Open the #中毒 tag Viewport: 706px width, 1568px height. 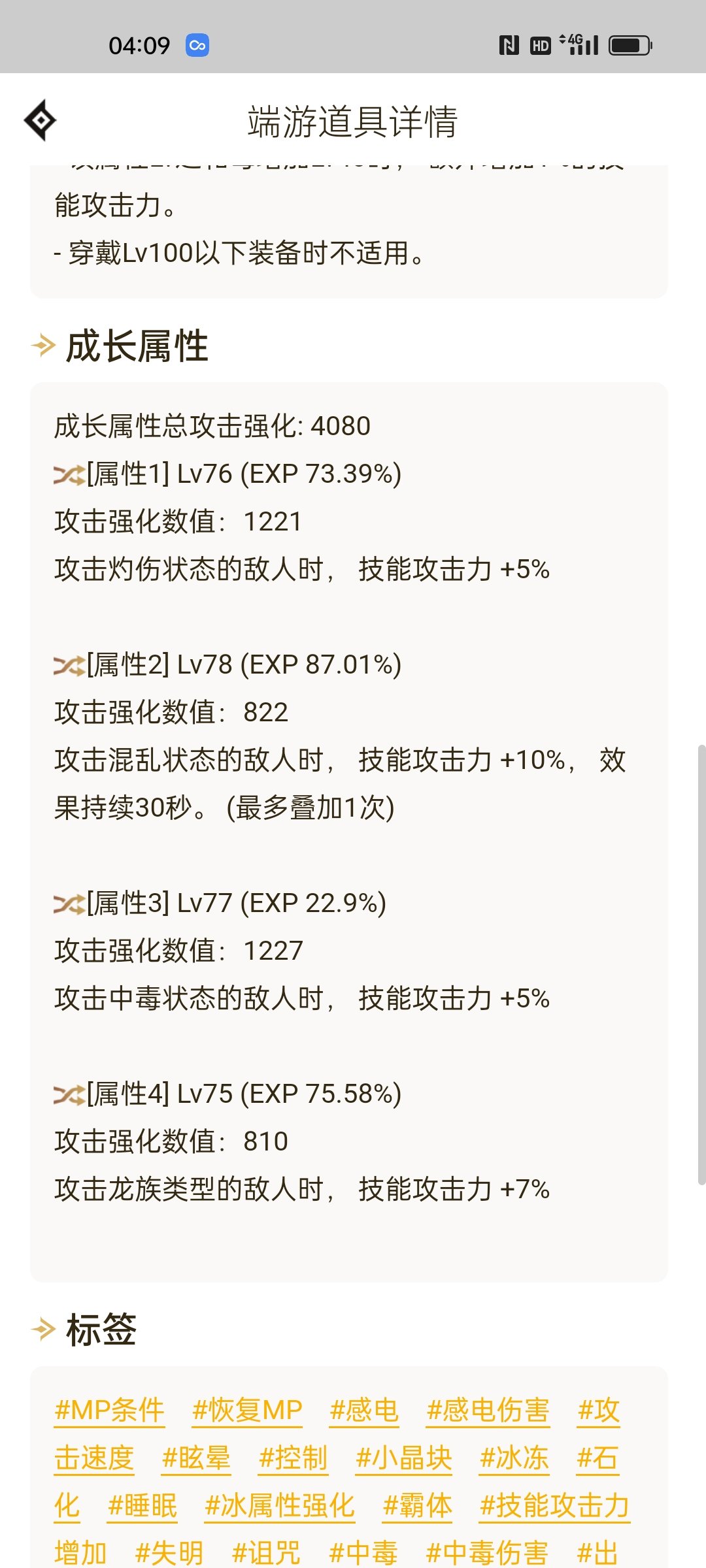(x=363, y=1553)
